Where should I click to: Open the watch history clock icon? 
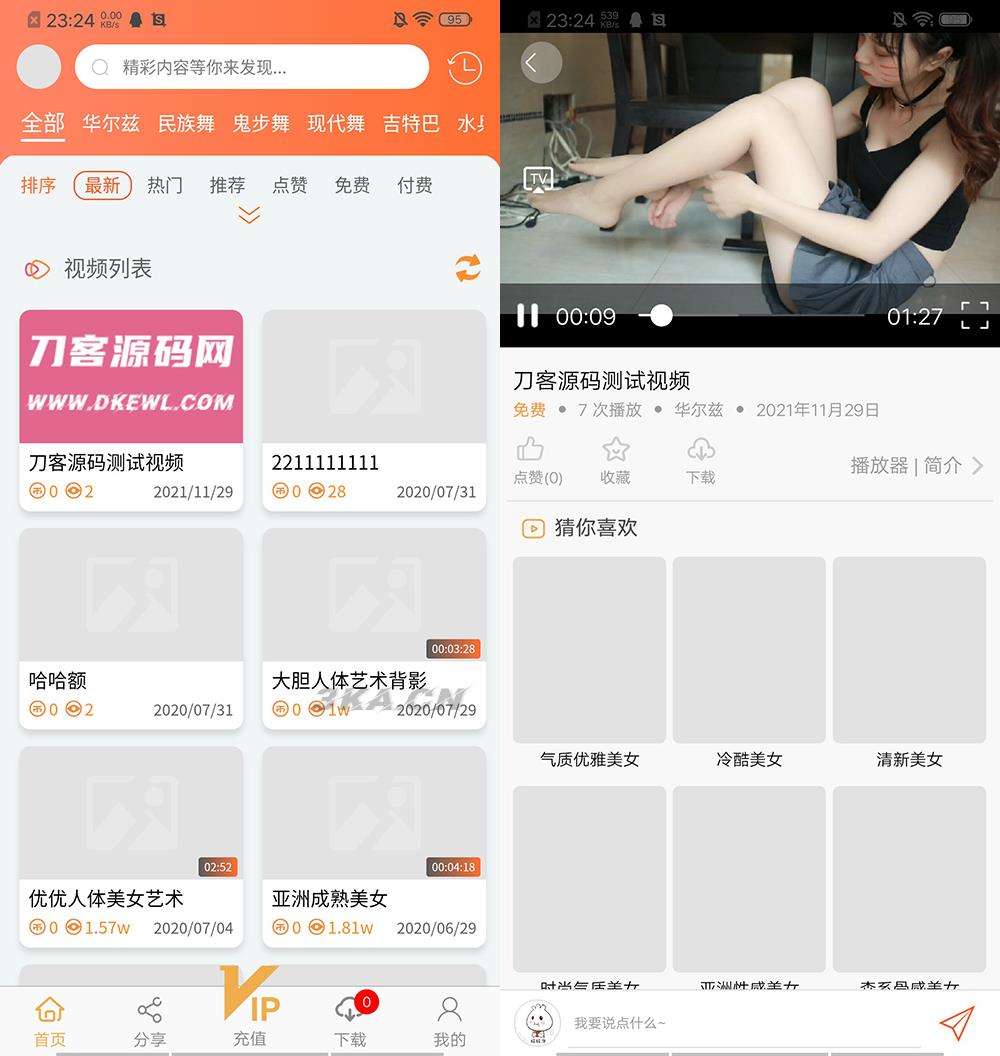(x=465, y=68)
